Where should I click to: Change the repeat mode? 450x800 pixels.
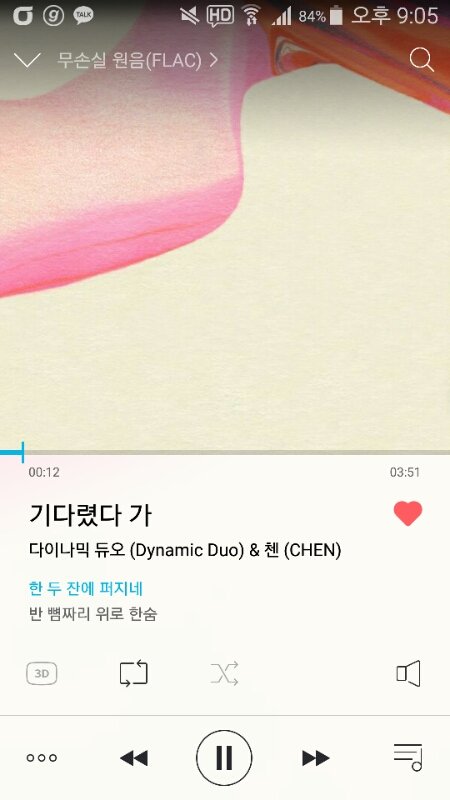[x=134, y=673]
